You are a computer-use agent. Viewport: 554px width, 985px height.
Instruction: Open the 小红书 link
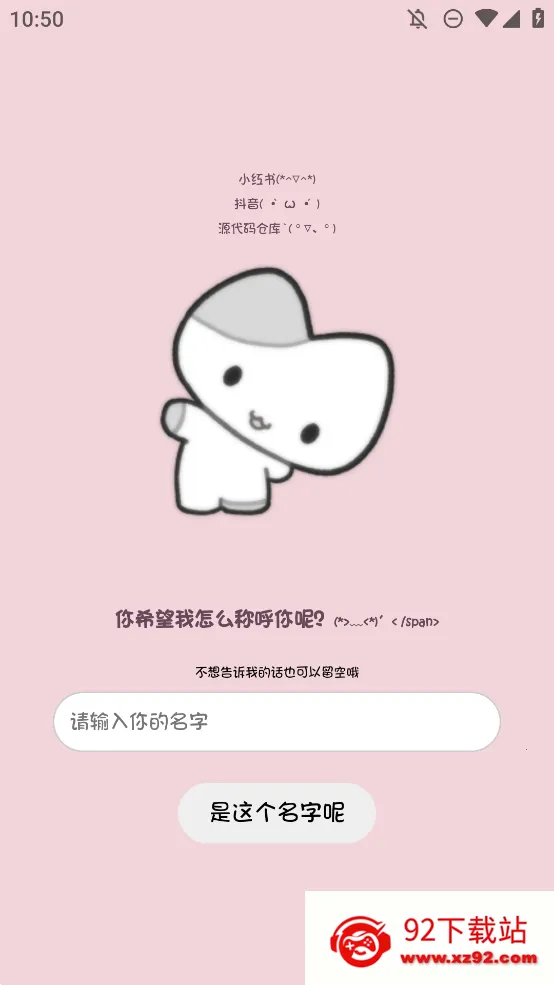point(276,179)
